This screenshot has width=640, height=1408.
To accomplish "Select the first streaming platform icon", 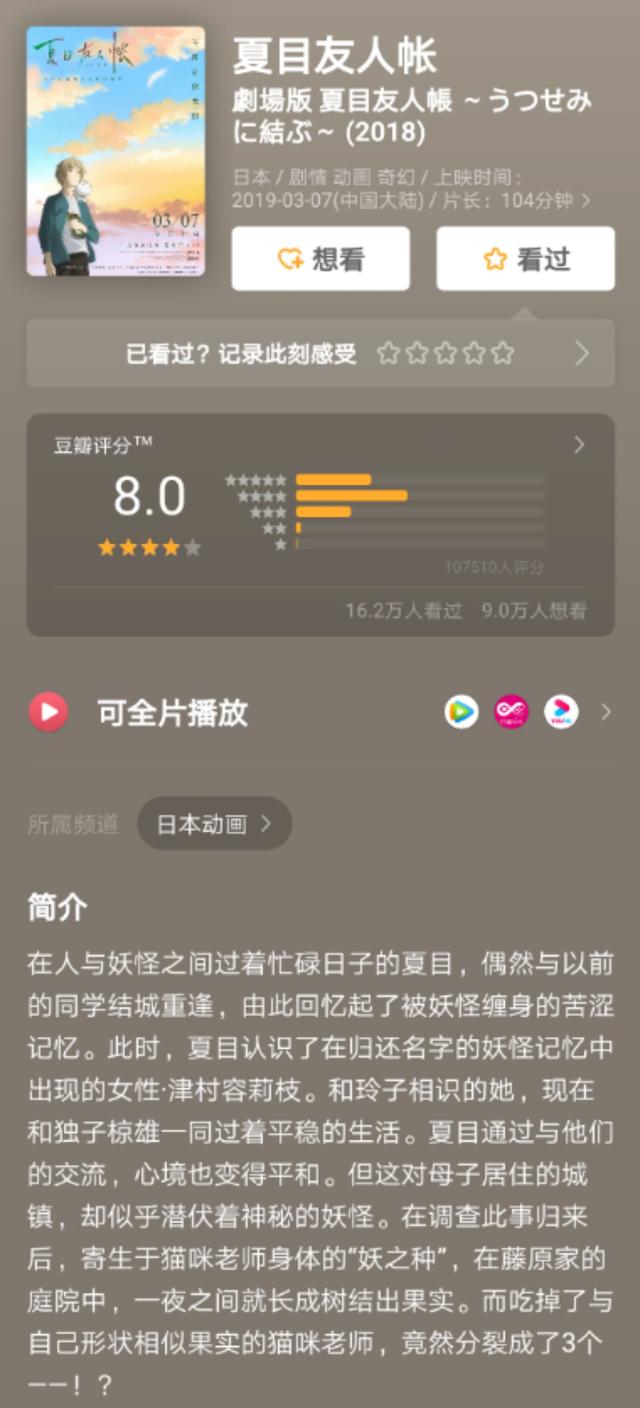I will tap(461, 712).
